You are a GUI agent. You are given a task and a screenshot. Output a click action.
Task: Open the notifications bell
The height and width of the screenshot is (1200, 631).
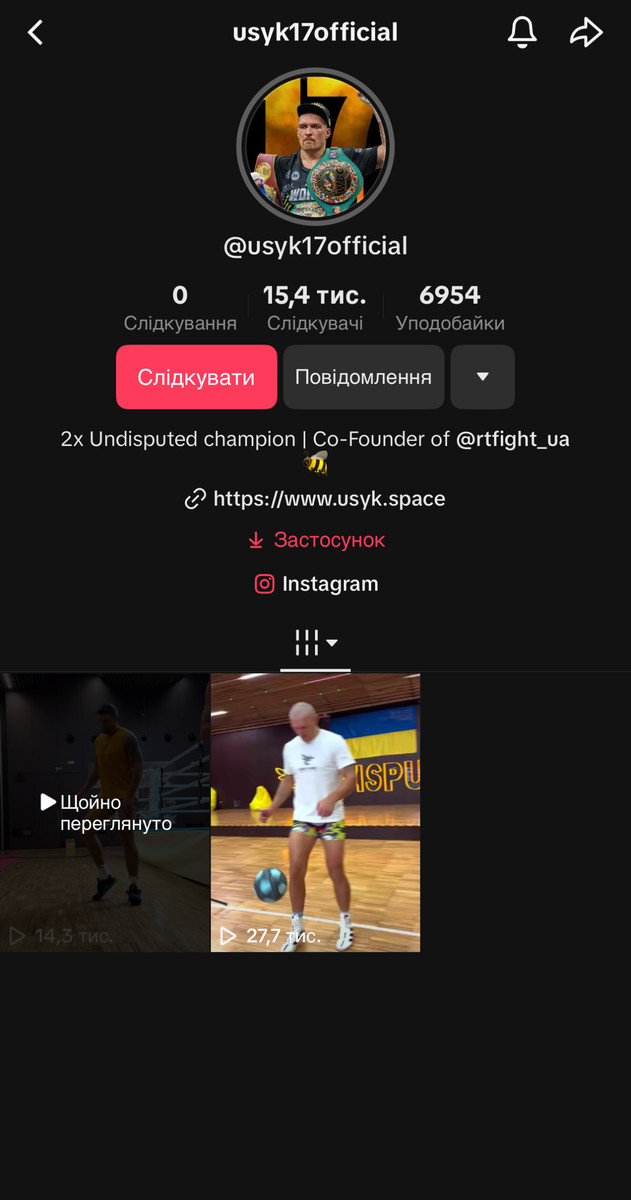522,33
